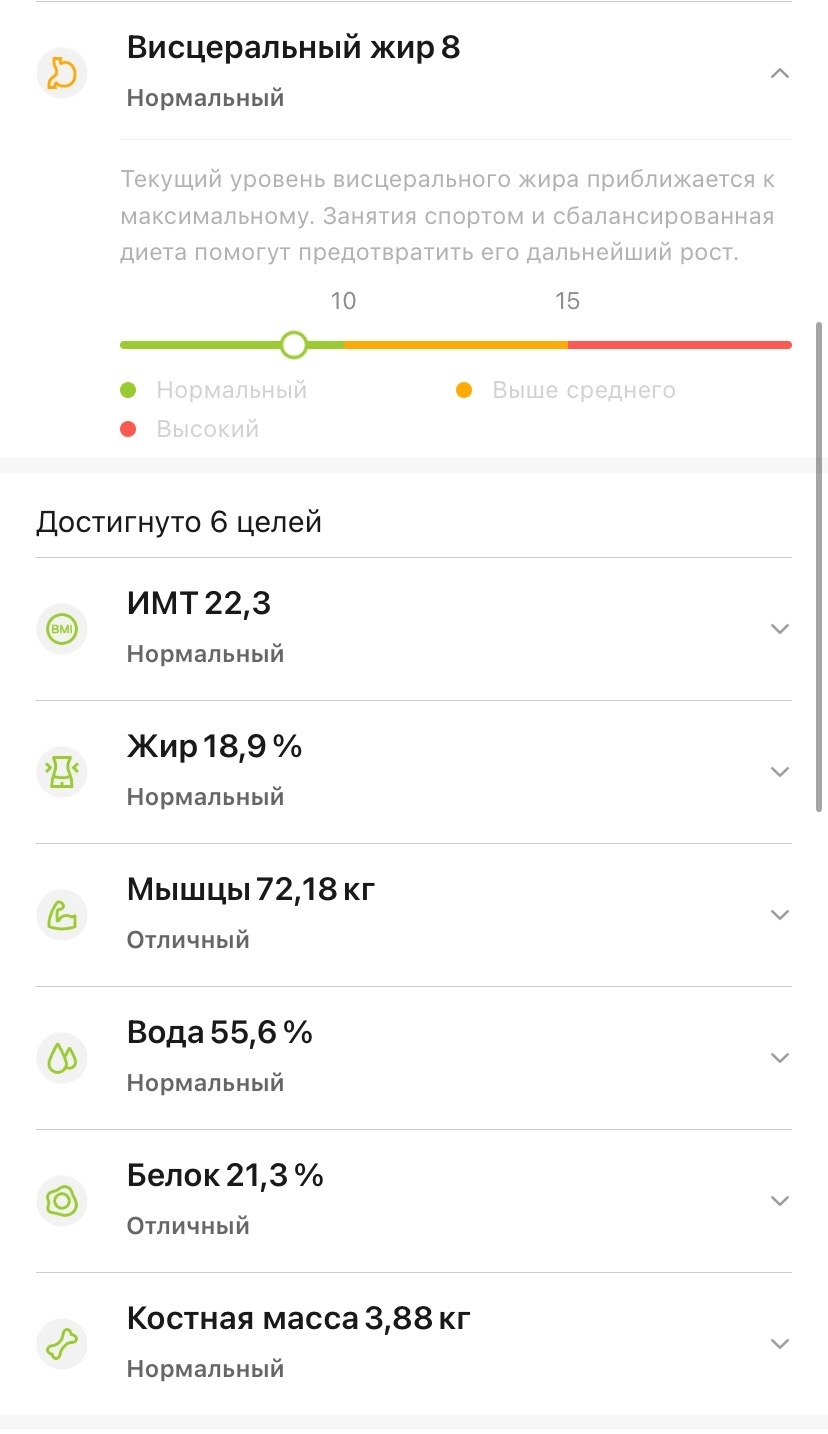The height and width of the screenshot is (1434, 828).
Task: Expand Костная масса 3,88 кг
Action: [x=780, y=1344]
